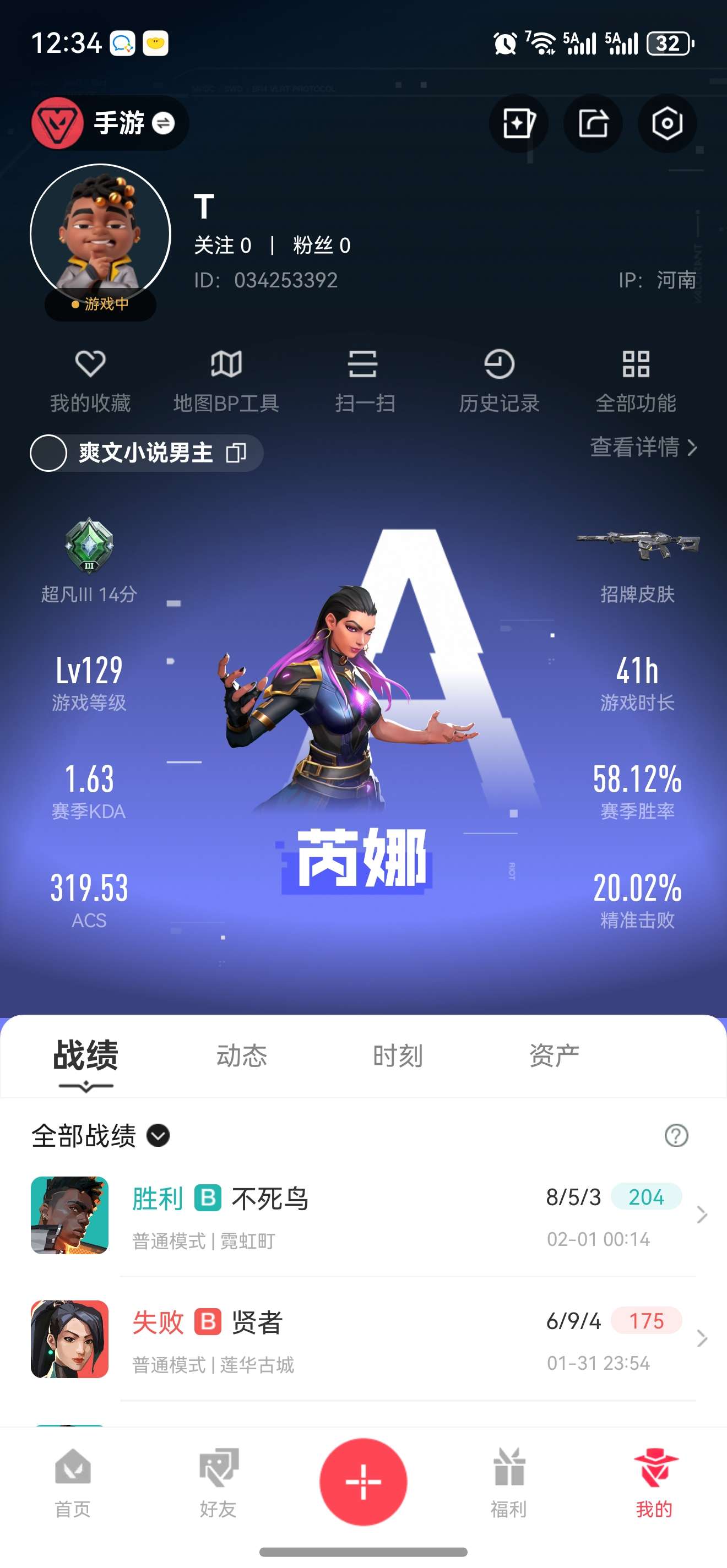This screenshot has height=1568, width=727.
Task: Copy the 爽文小说男主 nickname text
Action: tap(236, 453)
